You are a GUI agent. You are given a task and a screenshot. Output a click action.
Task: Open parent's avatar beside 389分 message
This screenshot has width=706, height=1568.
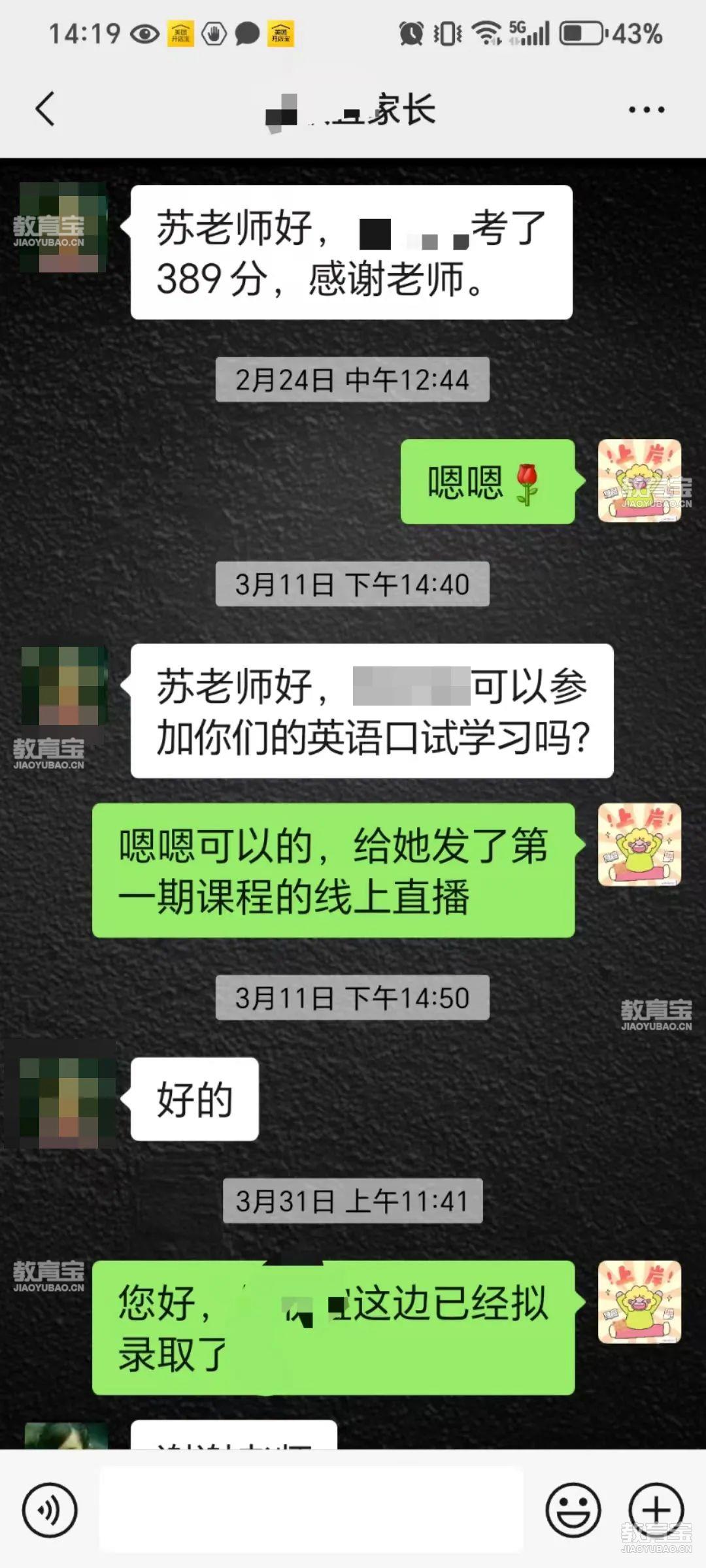(62, 227)
